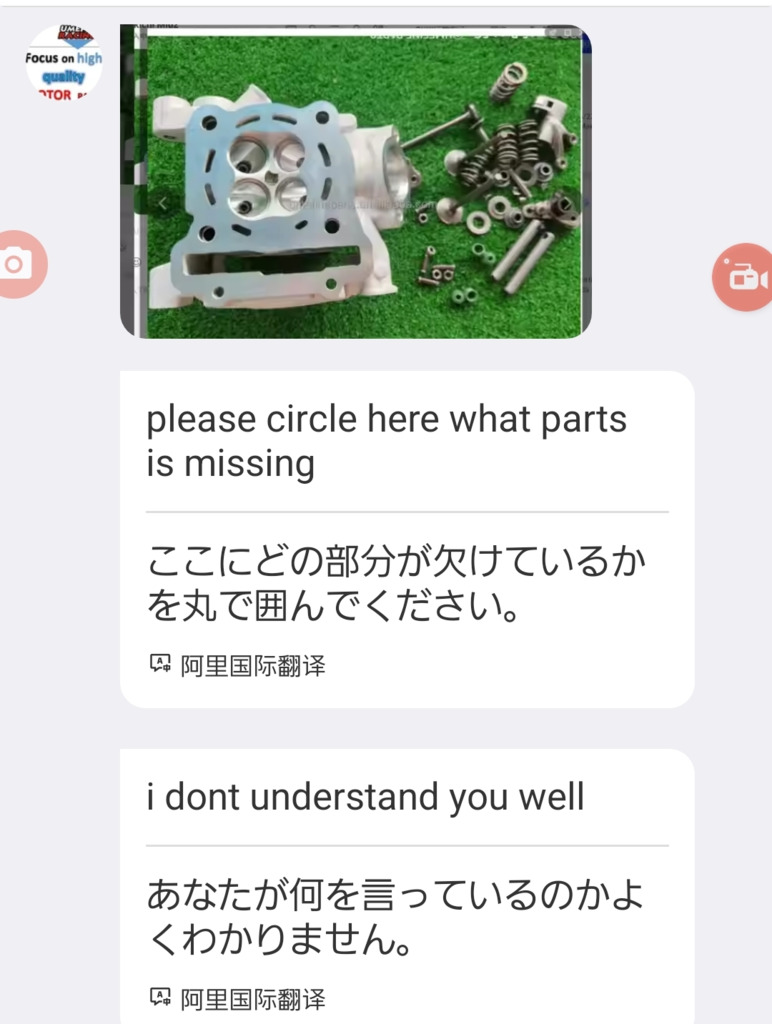This screenshot has width=772, height=1024.
Task: Open the engine cylinder head photo message
Action: point(355,182)
